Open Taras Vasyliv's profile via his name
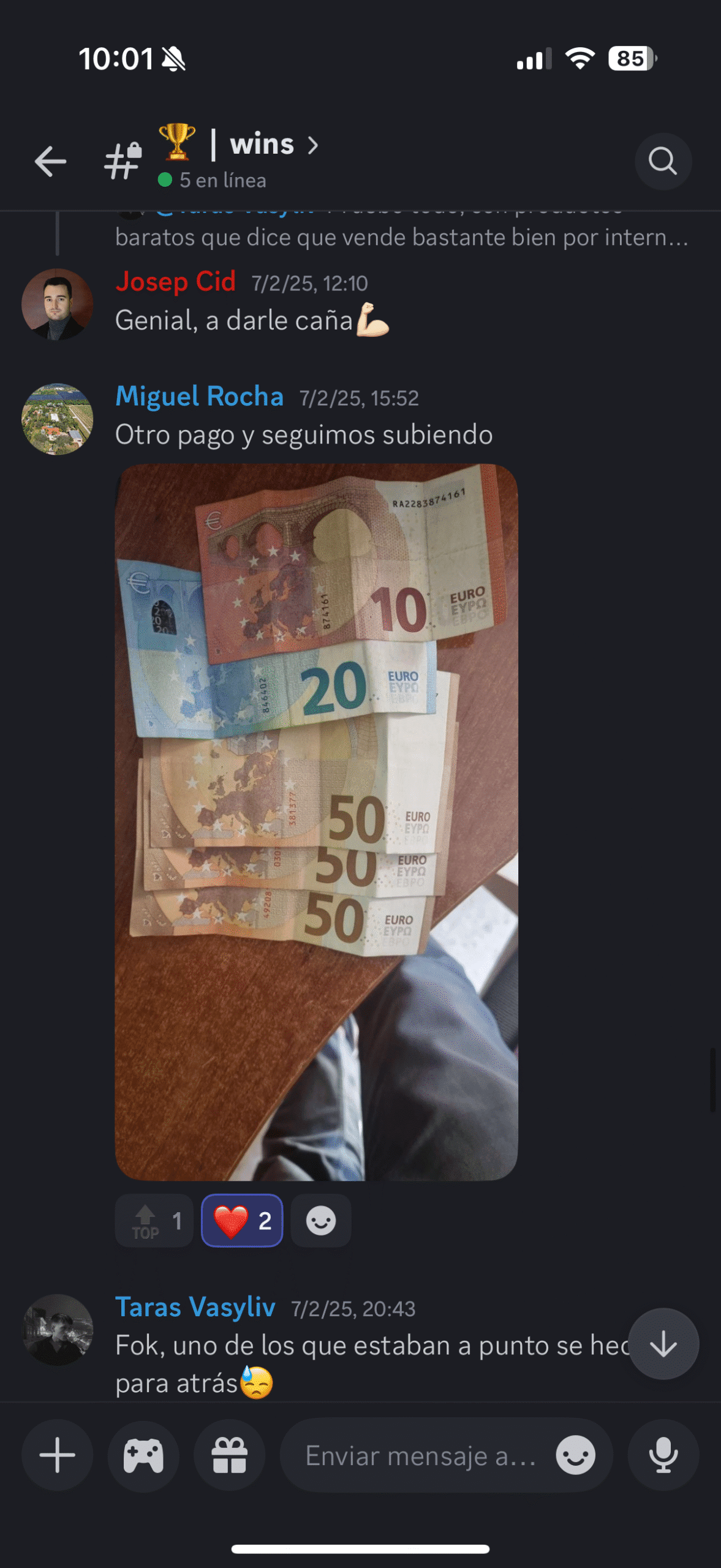Viewport: 721px width, 1568px height. pos(195,1307)
